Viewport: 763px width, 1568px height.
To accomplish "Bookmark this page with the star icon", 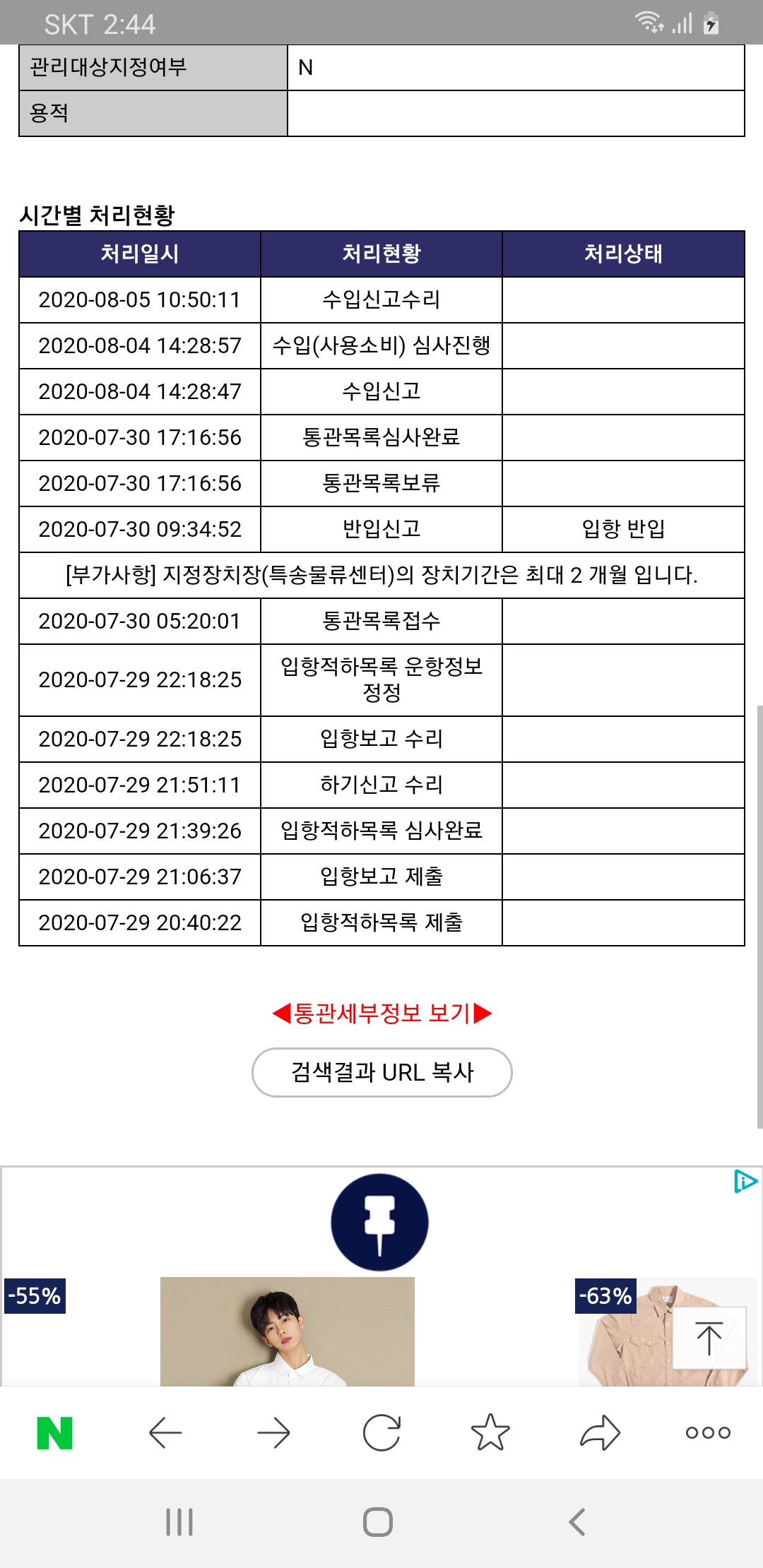I will pyautogui.click(x=490, y=1432).
